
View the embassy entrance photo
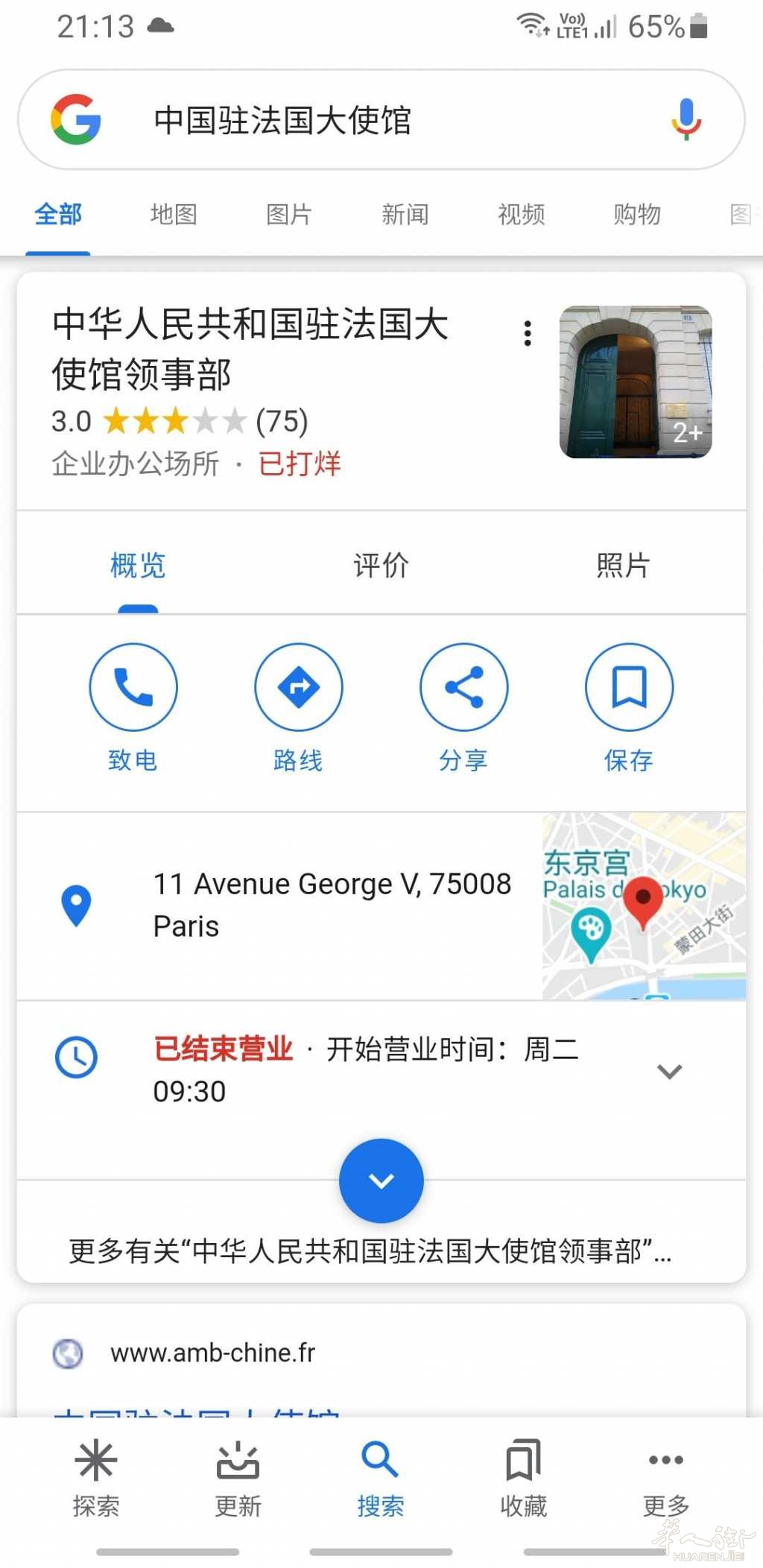(636, 382)
